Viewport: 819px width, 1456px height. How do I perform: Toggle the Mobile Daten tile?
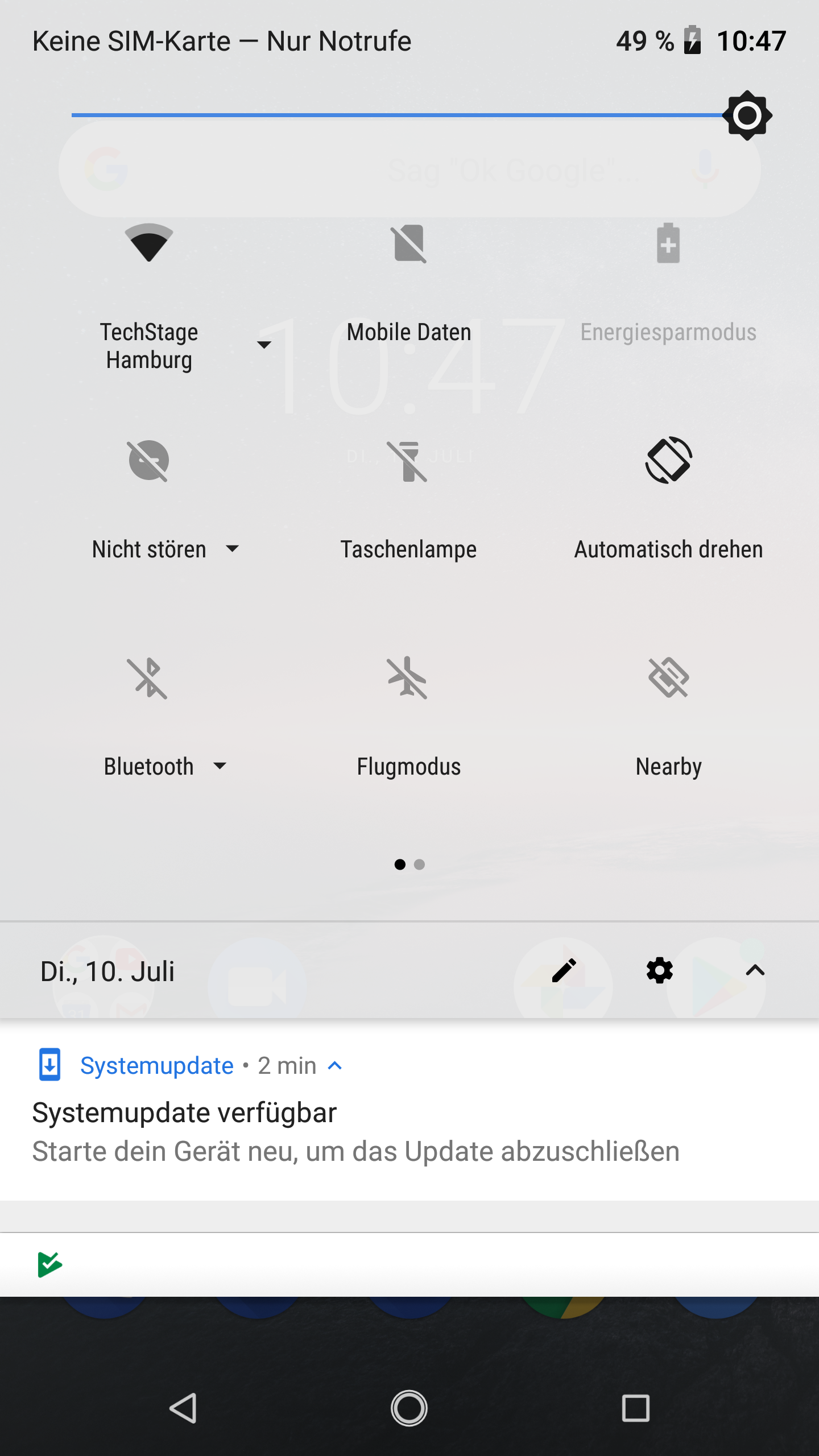(x=409, y=243)
